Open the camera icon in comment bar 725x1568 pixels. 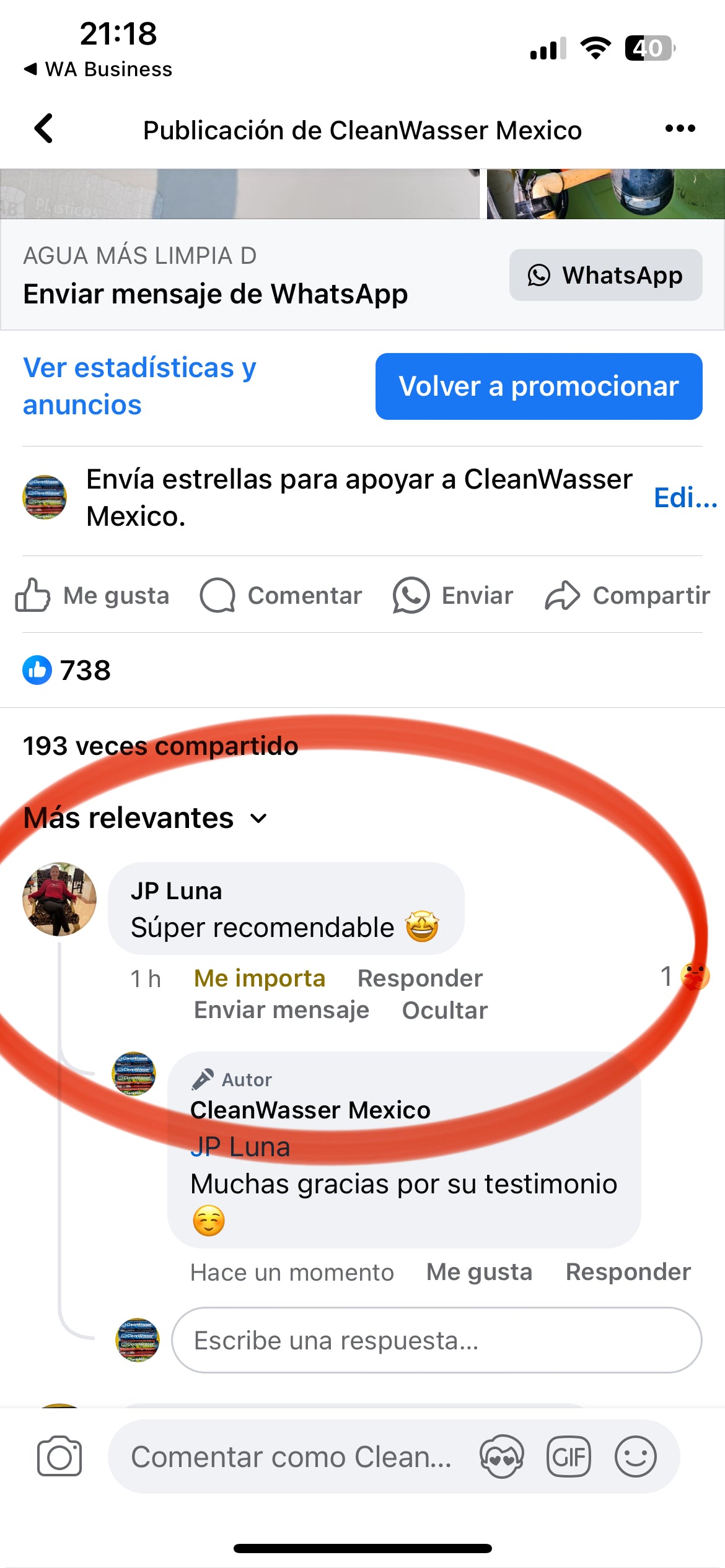(x=59, y=1456)
